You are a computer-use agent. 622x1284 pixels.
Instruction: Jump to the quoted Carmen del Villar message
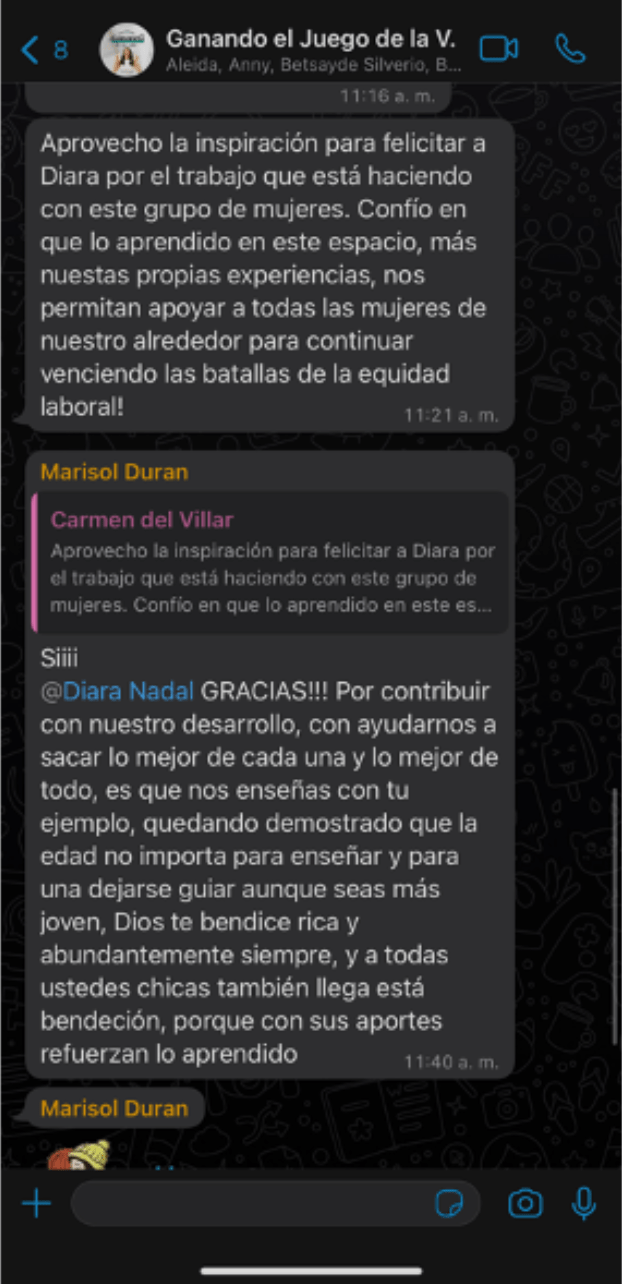click(270, 563)
